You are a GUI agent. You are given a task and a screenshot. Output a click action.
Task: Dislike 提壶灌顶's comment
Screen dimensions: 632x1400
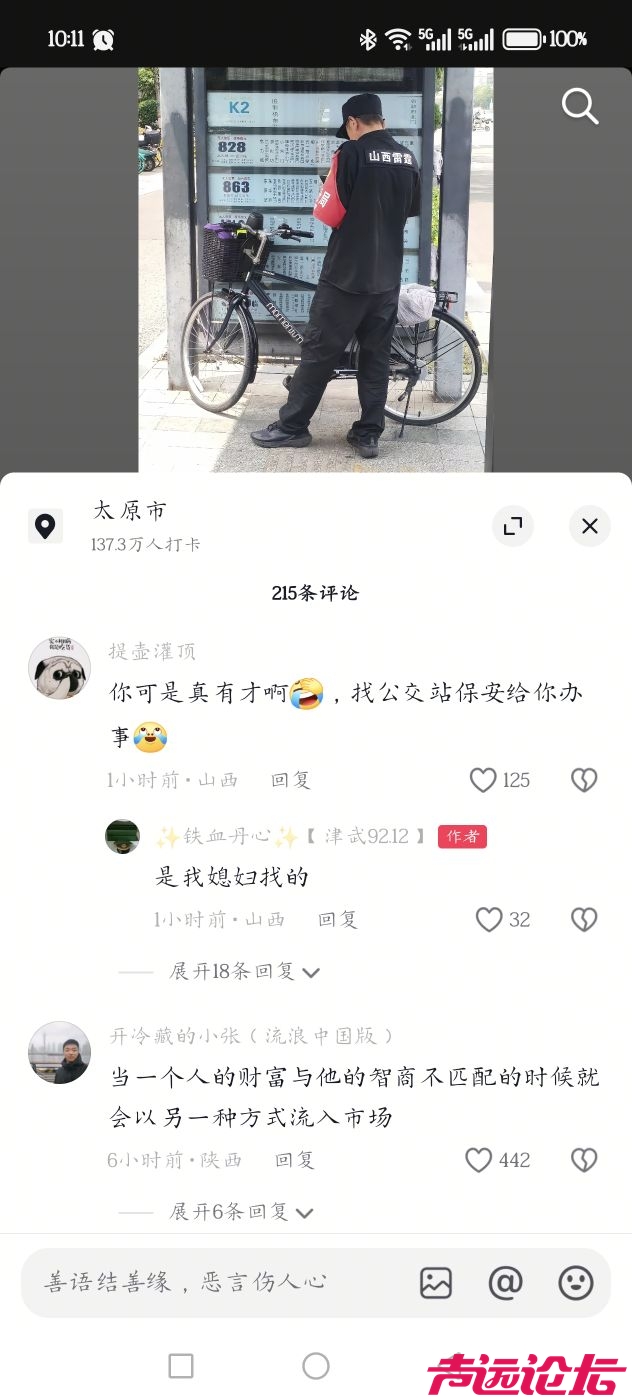584,780
